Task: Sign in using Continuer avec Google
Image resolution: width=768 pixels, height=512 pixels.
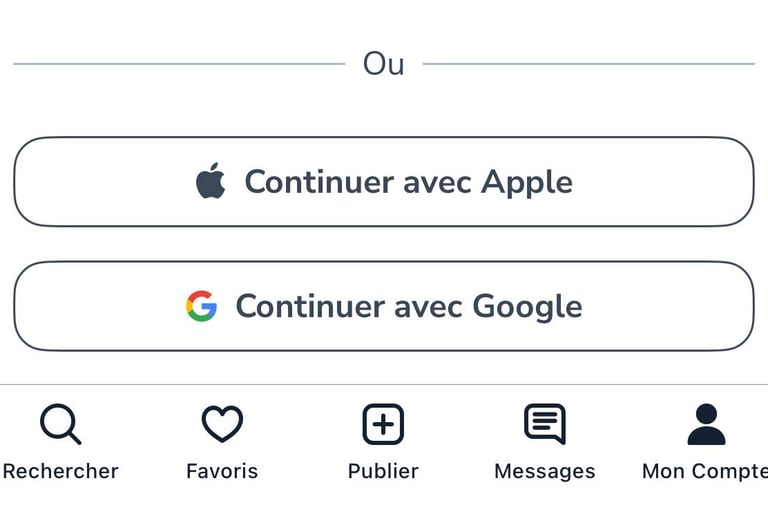Action: click(384, 306)
